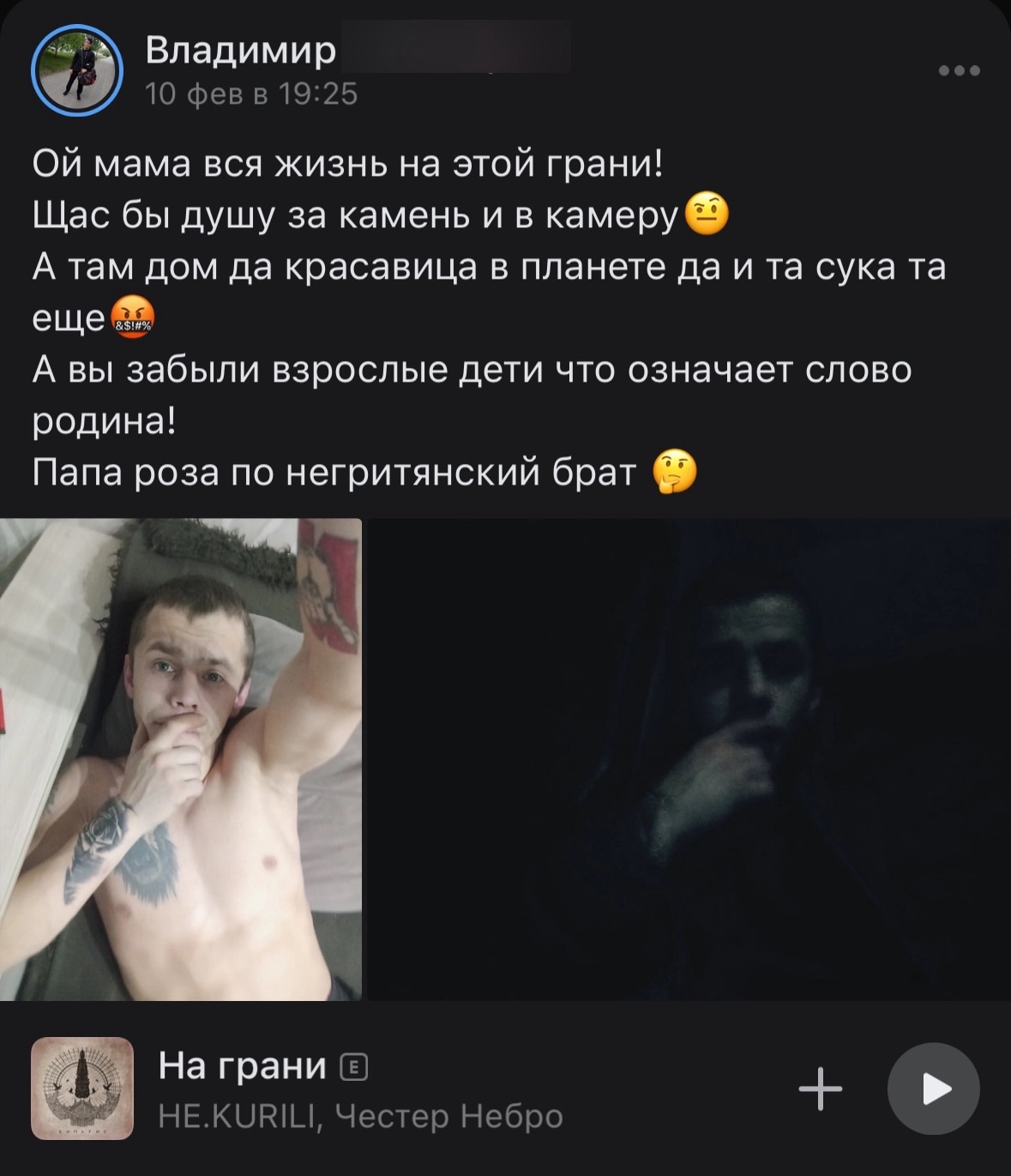Open the shirtless selfie photo
The height and width of the screenshot is (1176, 1011).
181,759
